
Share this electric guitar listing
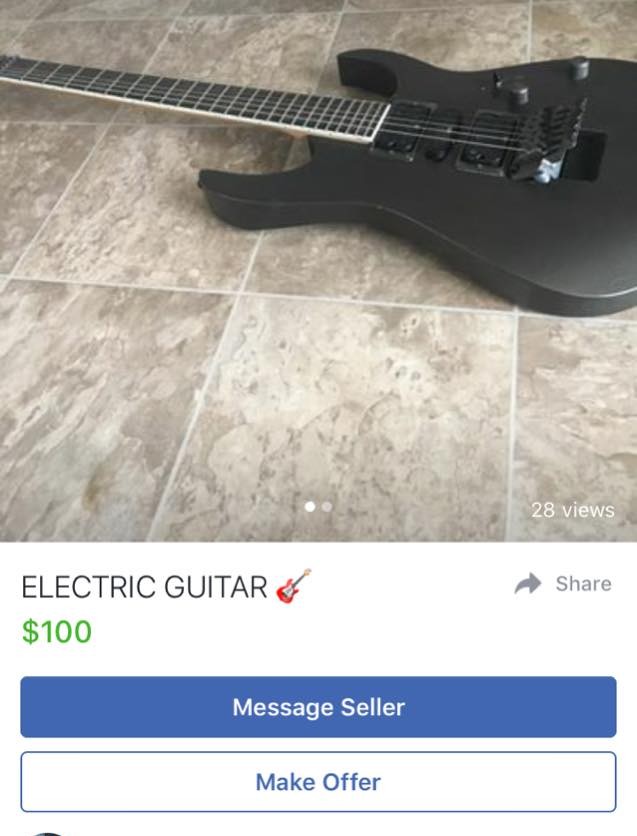pos(563,584)
